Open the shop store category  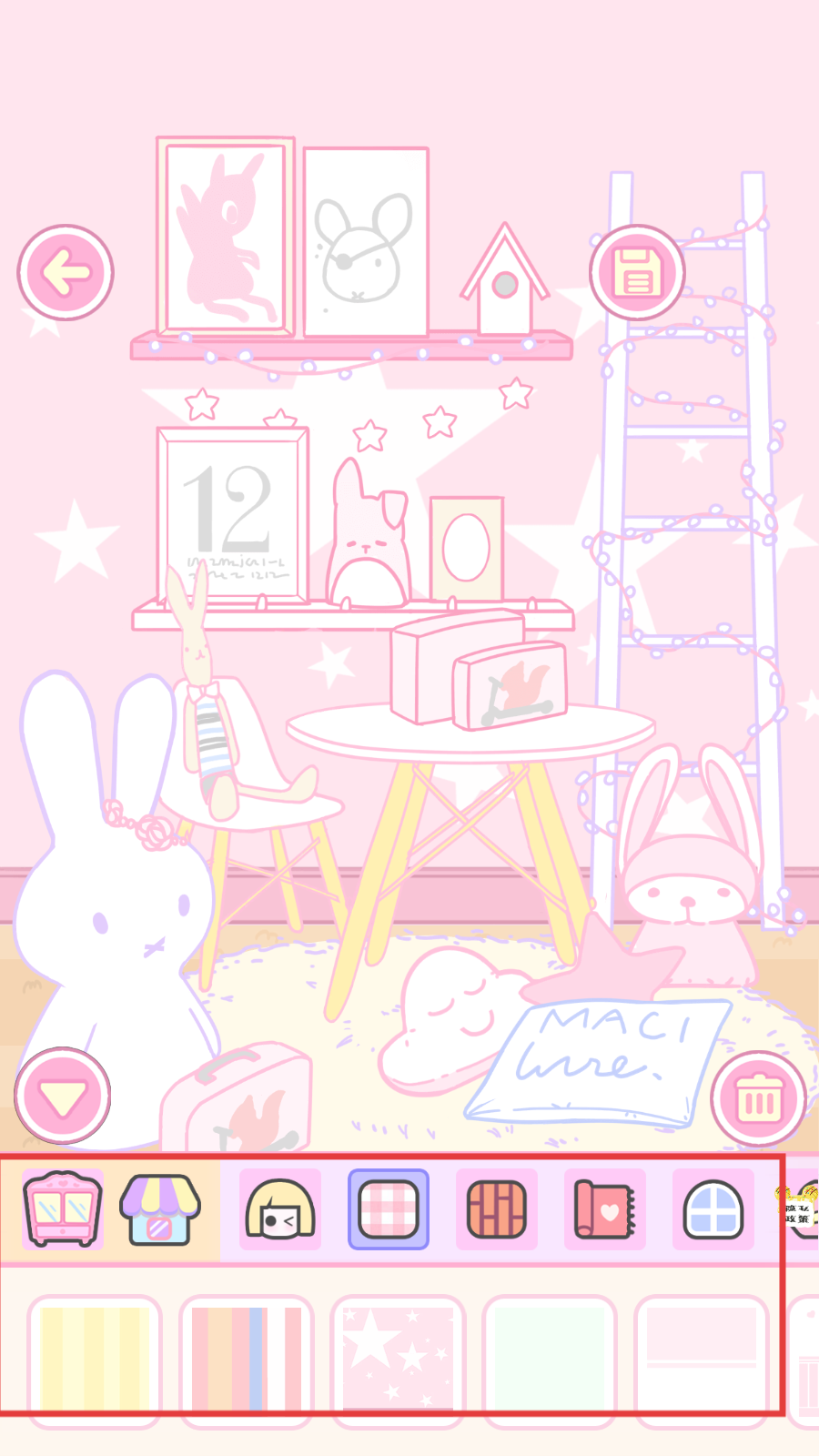[160, 1208]
